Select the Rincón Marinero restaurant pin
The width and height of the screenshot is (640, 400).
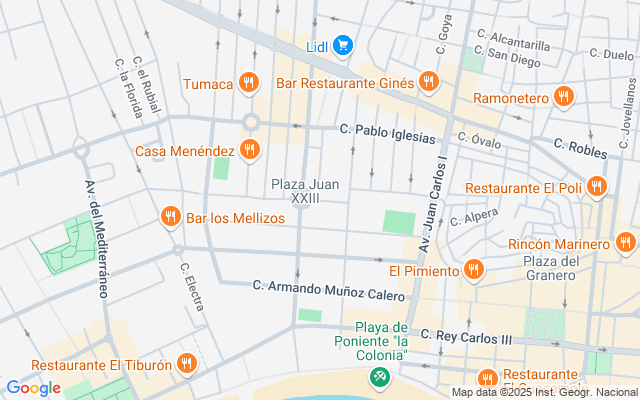(x=625, y=243)
